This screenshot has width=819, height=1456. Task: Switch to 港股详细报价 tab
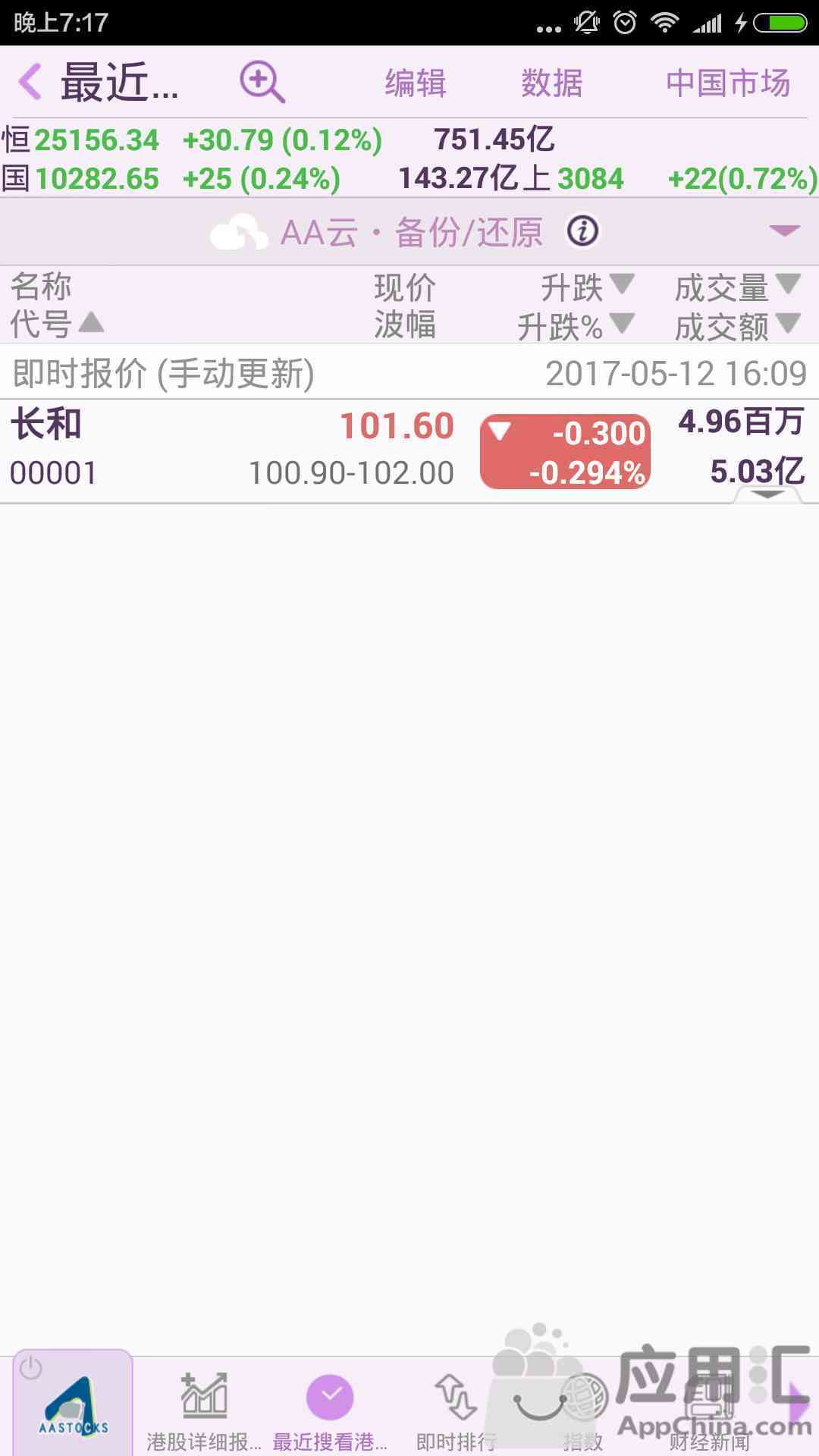pos(203,1412)
